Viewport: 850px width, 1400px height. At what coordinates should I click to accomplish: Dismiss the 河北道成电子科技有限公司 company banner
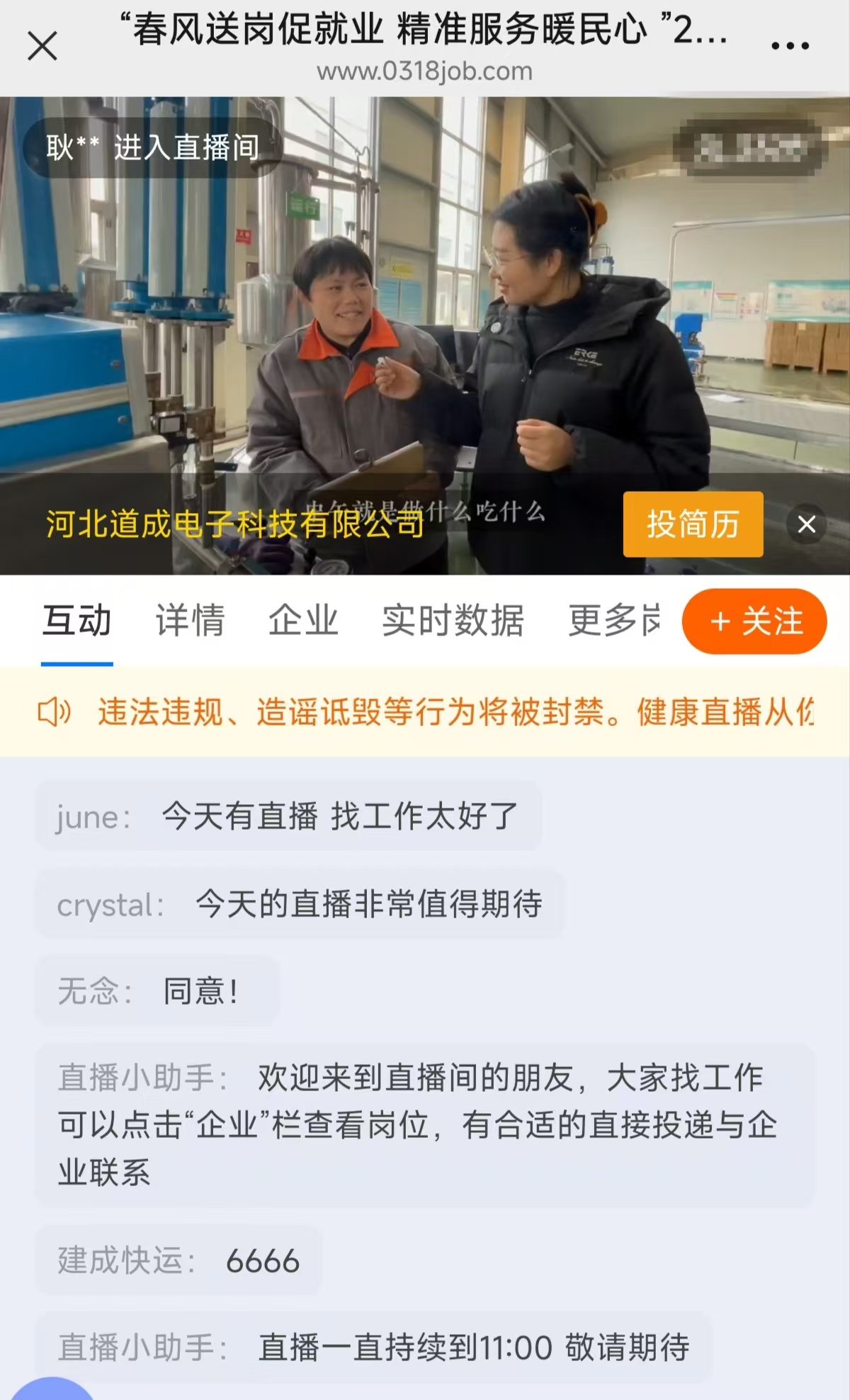point(806,524)
